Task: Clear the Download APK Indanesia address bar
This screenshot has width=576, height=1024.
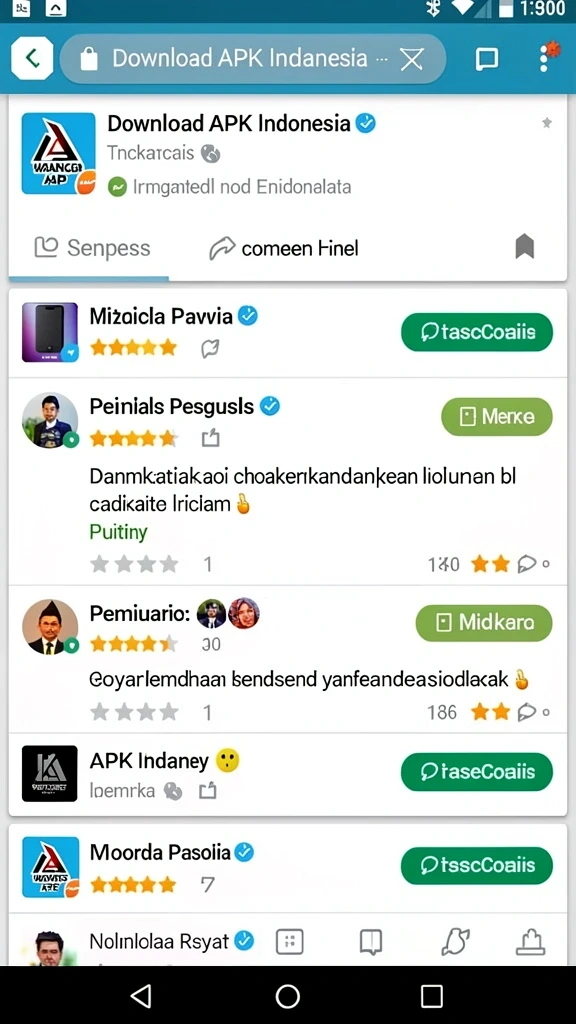Action: point(411,59)
